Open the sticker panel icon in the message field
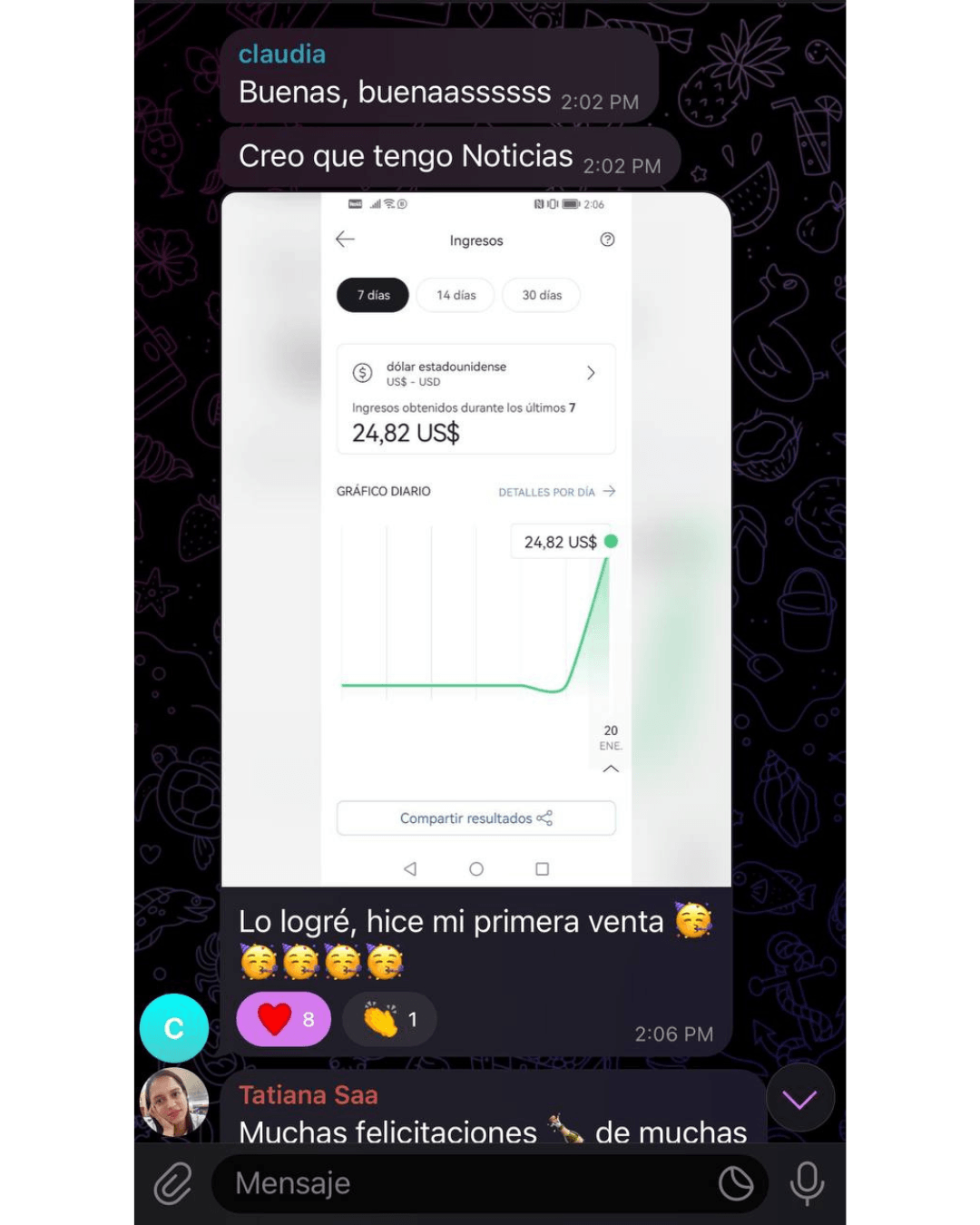980x1225 pixels. [735, 1183]
